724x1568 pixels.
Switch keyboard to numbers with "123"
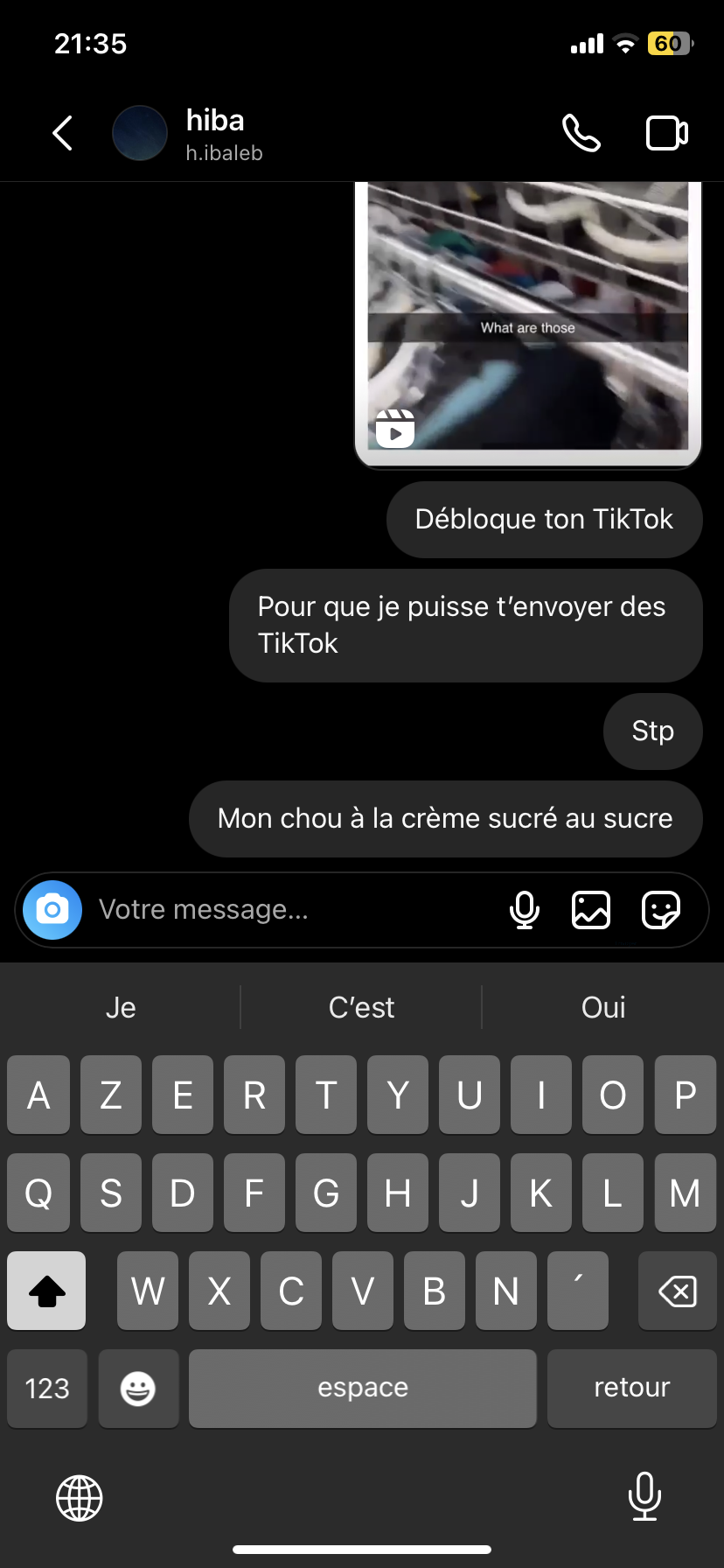pyautogui.click(x=47, y=1388)
